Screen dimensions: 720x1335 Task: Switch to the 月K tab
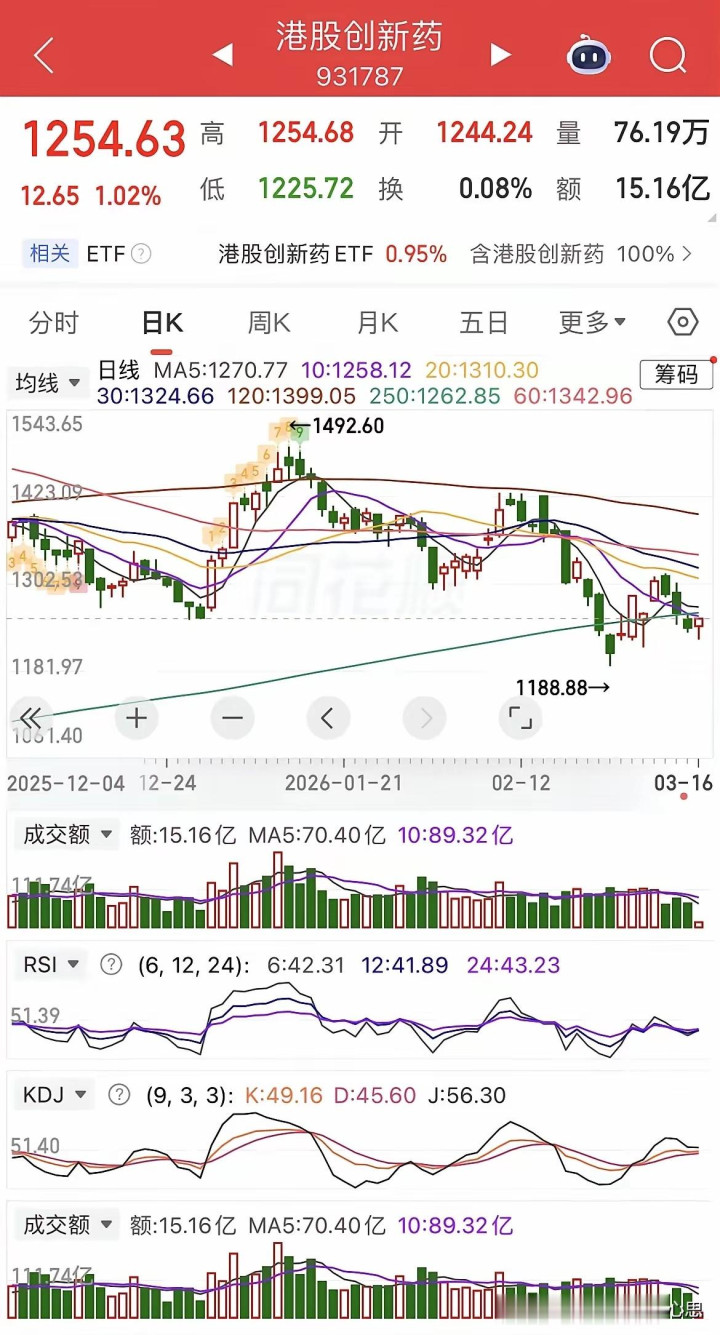click(x=377, y=323)
